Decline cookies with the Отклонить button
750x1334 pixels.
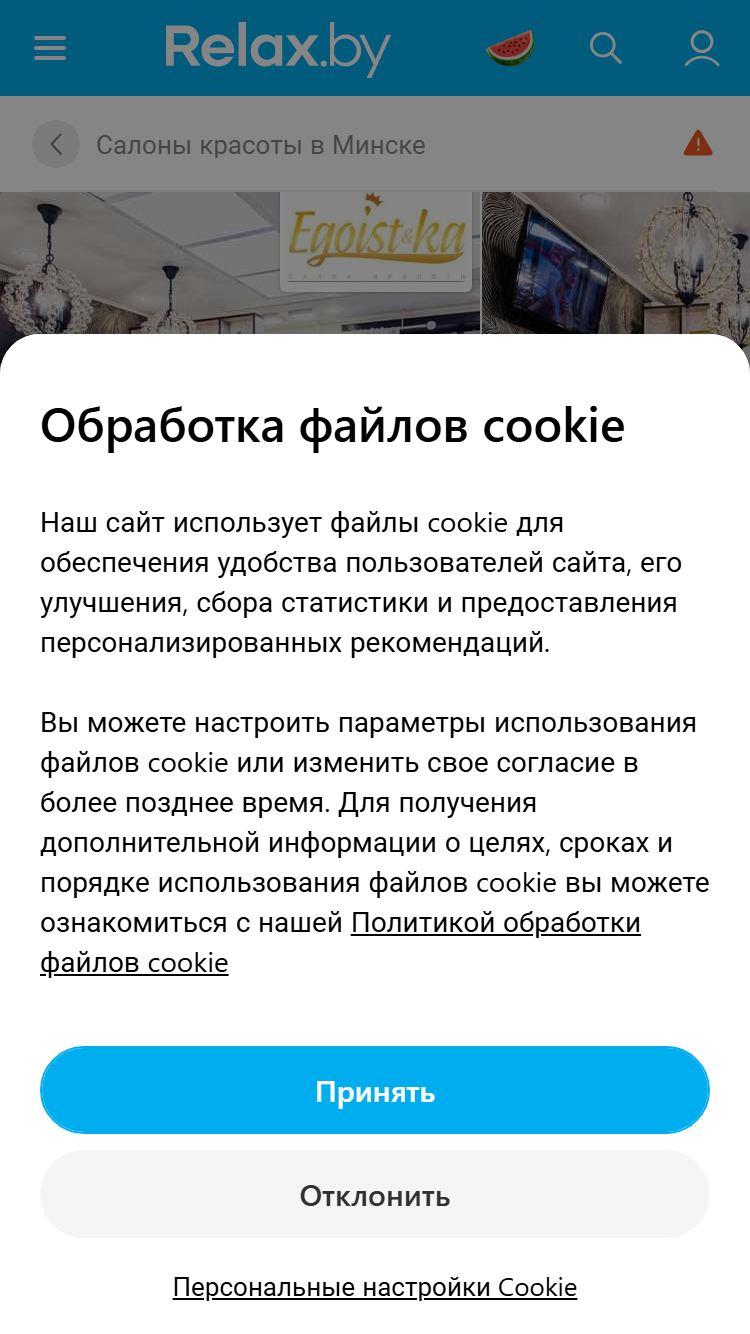(375, 1194)
